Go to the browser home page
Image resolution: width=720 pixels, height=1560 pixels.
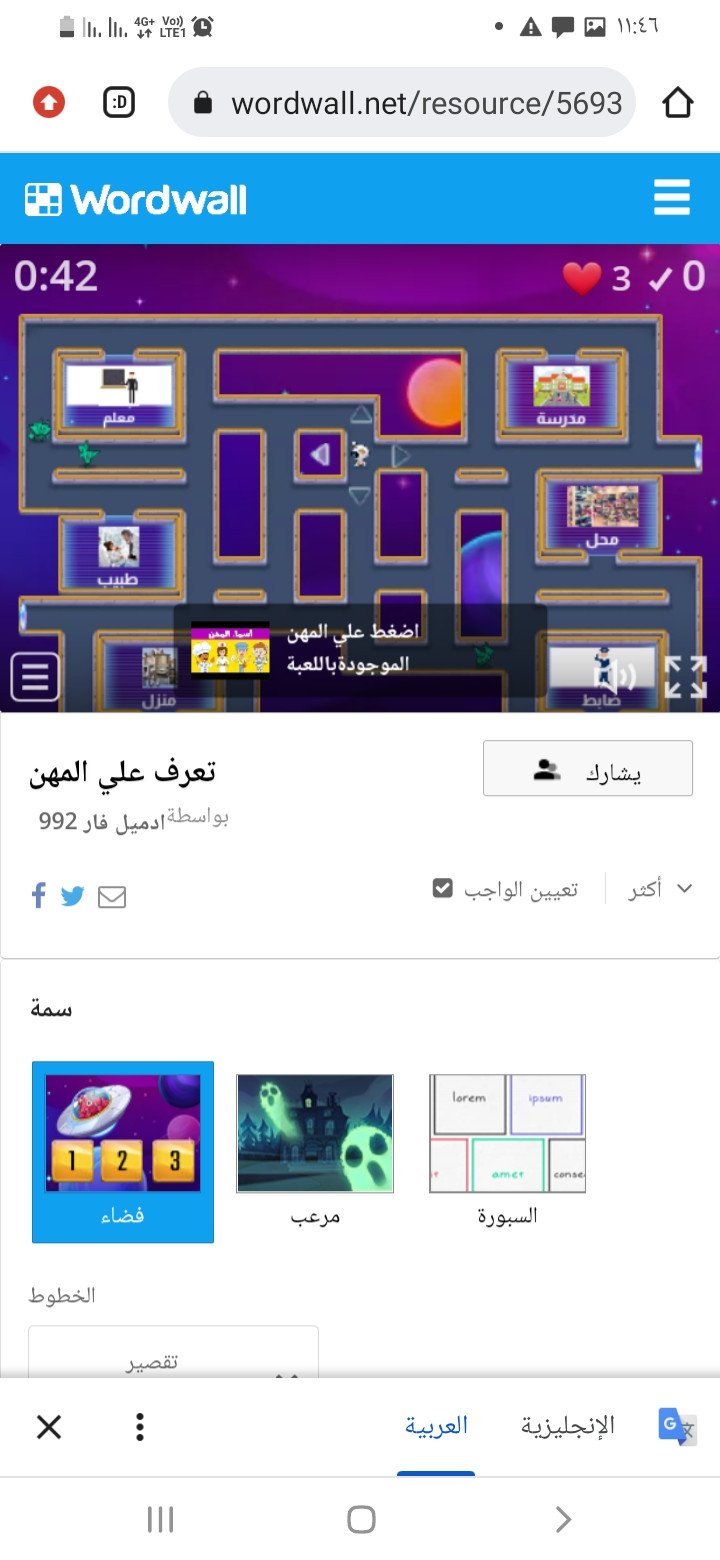(677, 102)
